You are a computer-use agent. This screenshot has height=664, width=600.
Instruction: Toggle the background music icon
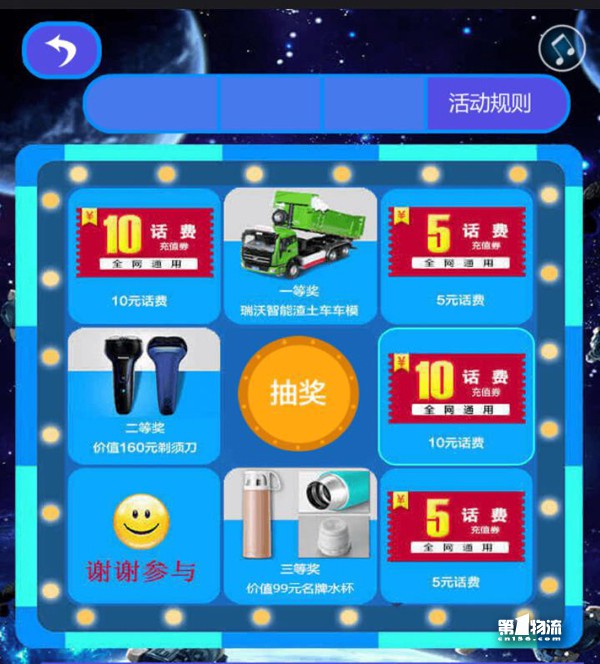tap(561, 48)
